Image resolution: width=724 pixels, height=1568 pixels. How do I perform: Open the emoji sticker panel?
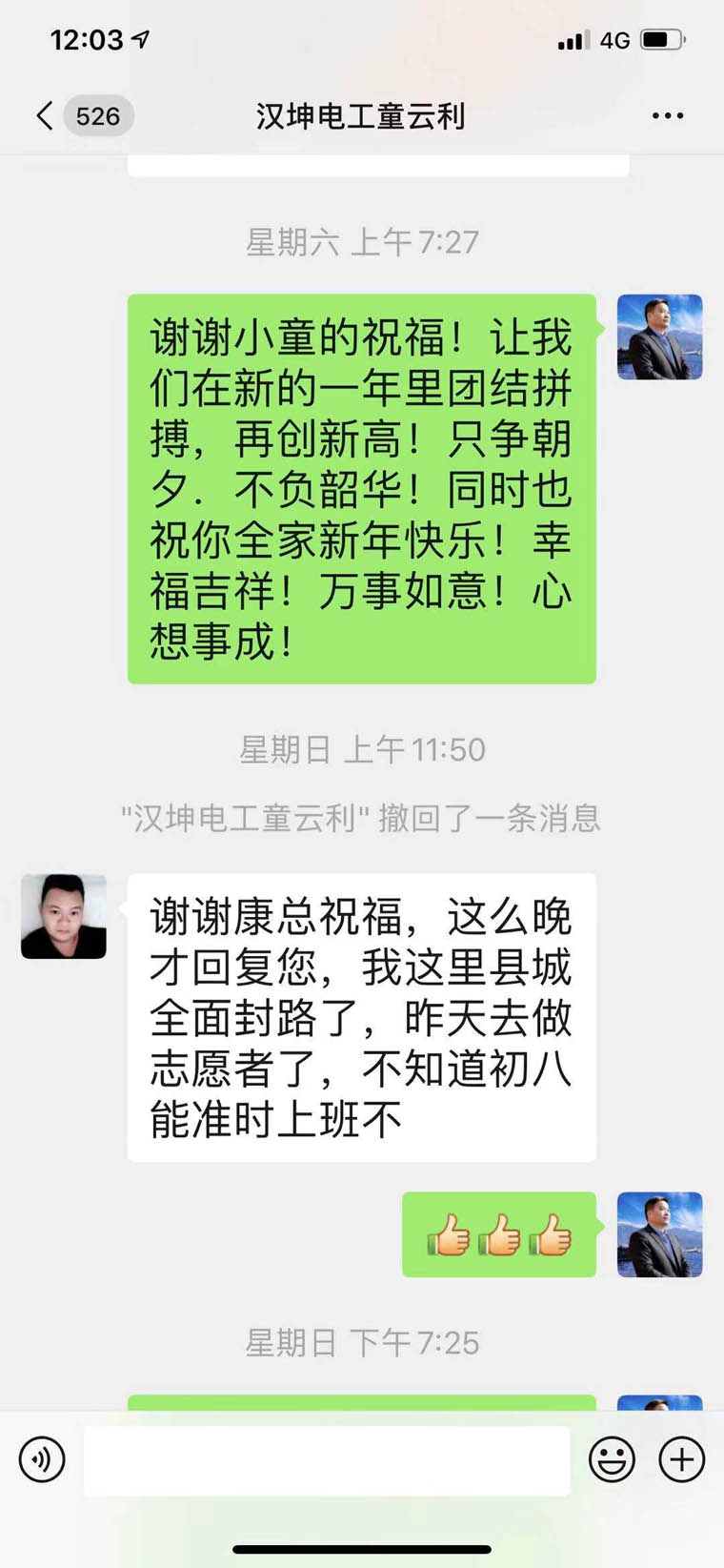click(612, 1459)
